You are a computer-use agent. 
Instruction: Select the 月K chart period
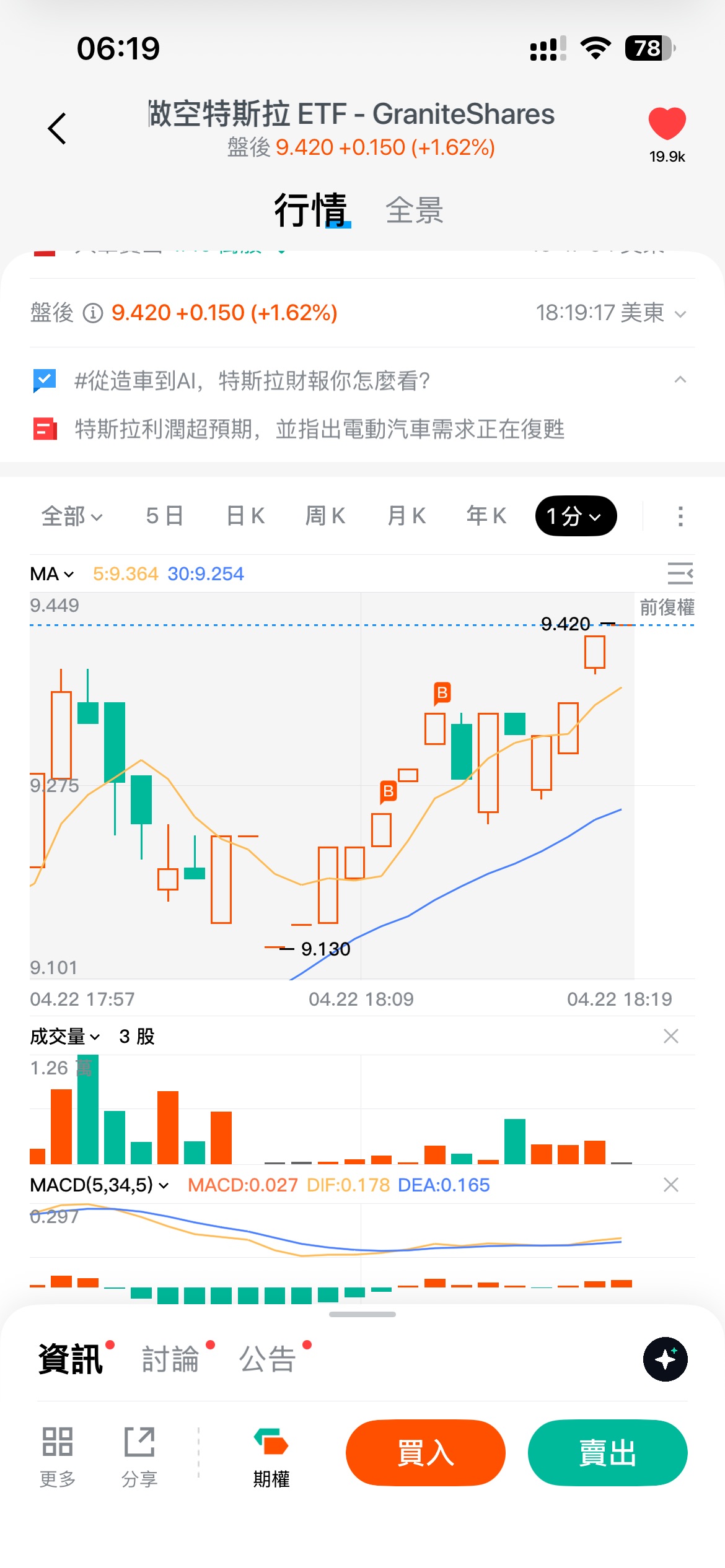click(x=406, y=516)
